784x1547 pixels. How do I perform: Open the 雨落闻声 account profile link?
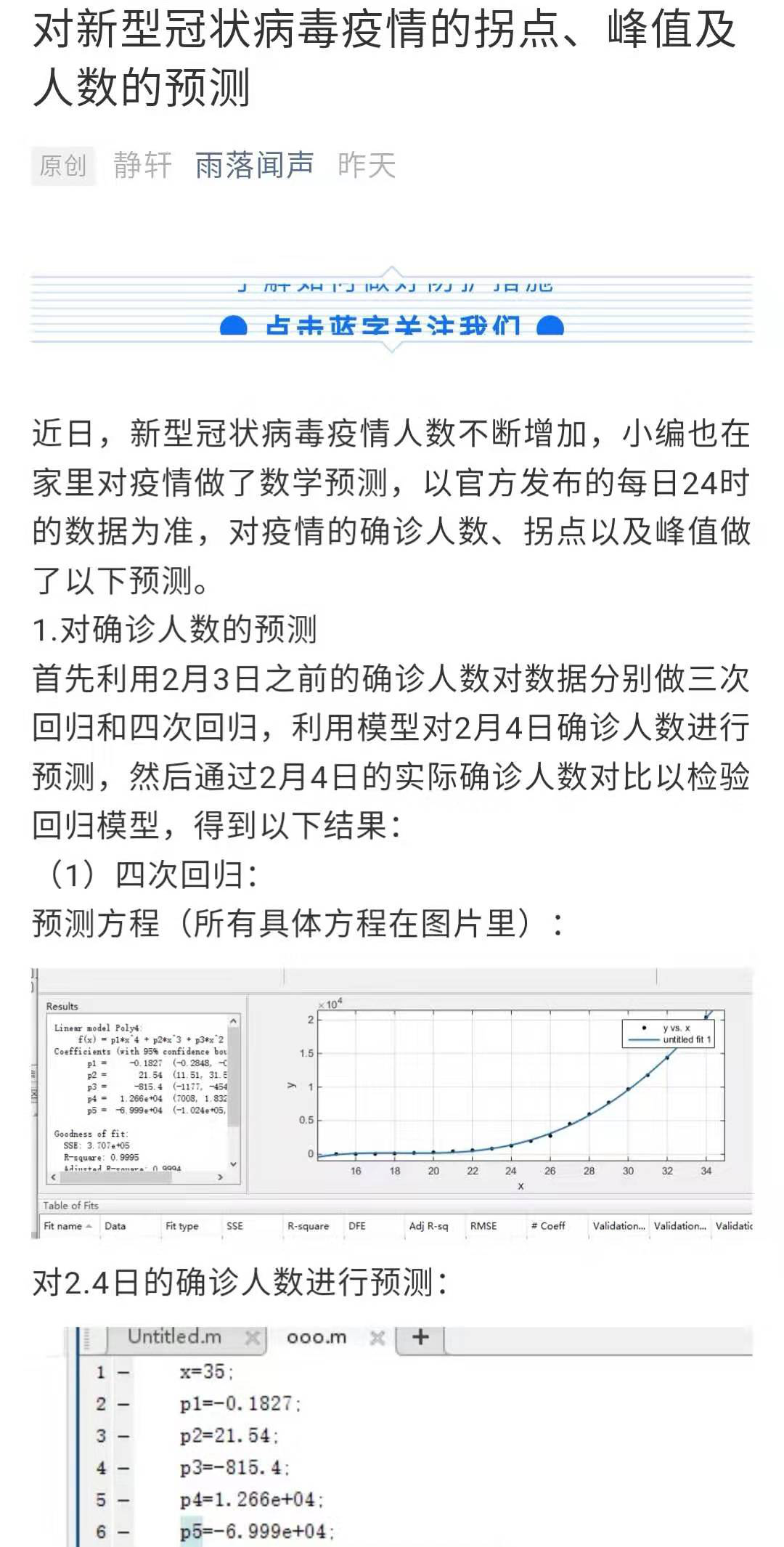point(254,166)
